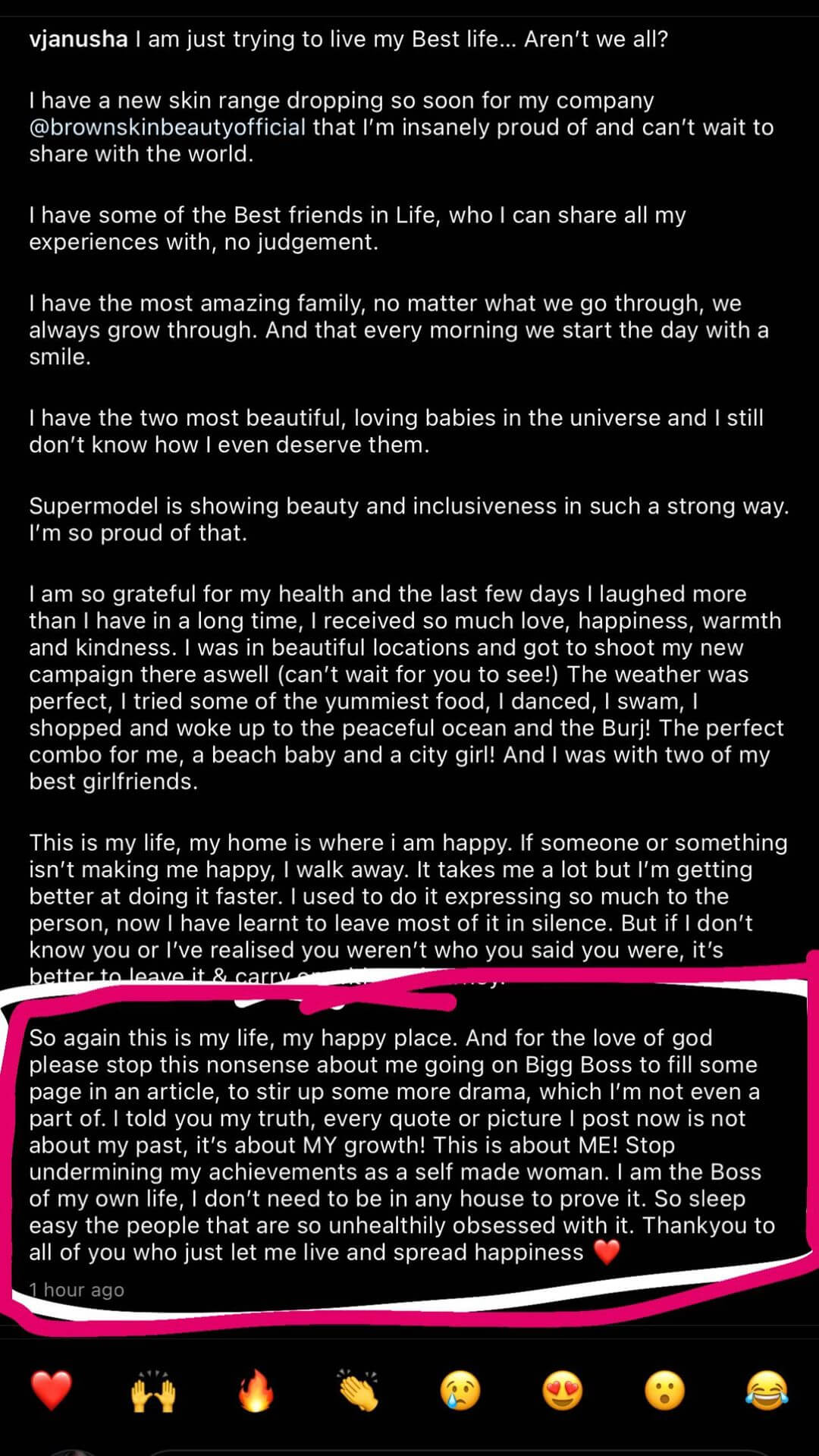
Task: React with the laughing tears emoji
Action: pyautogui.click(x=767, y=1391)
